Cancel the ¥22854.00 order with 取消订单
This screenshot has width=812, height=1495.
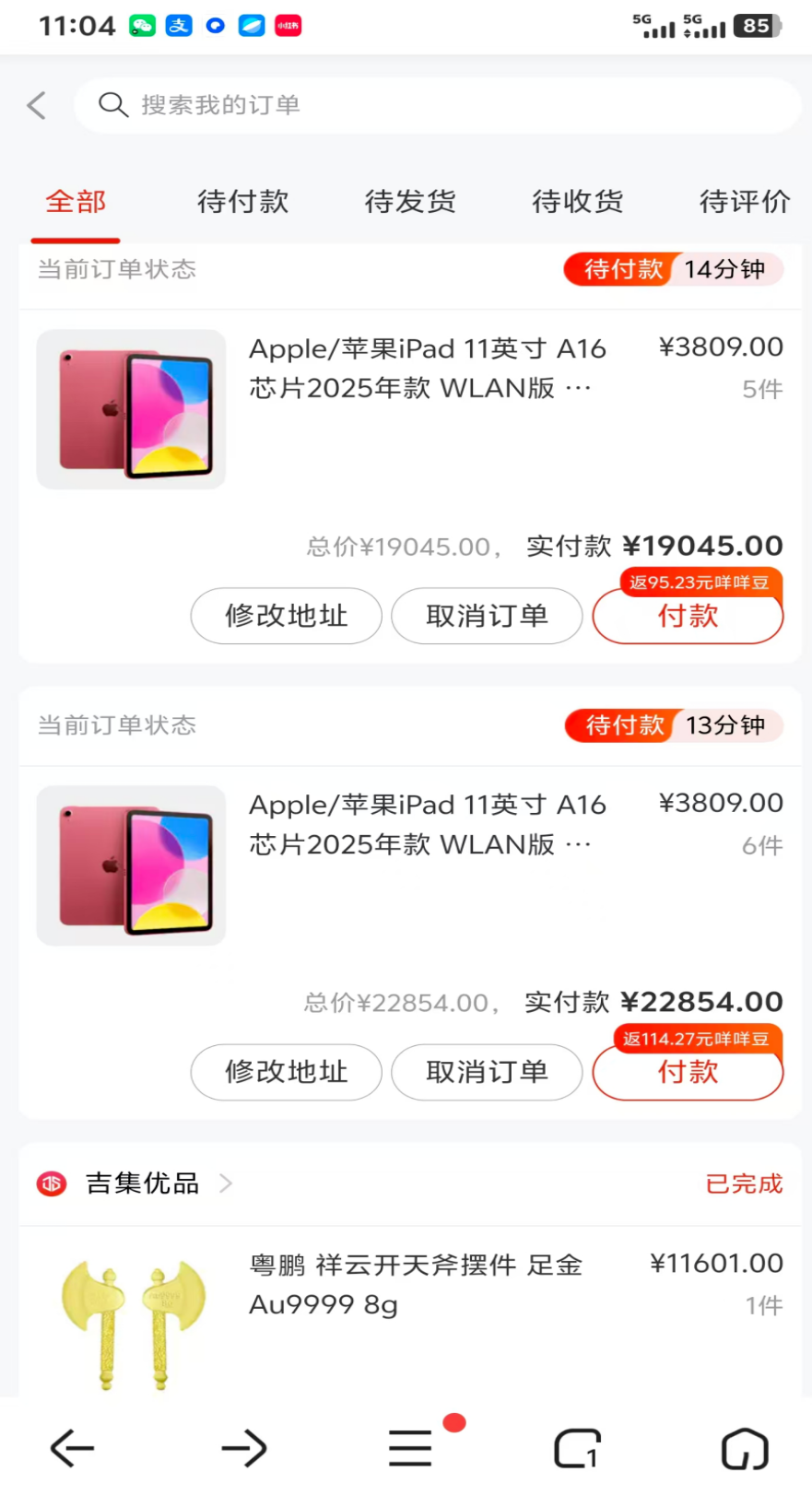(x=487, y=1072)
